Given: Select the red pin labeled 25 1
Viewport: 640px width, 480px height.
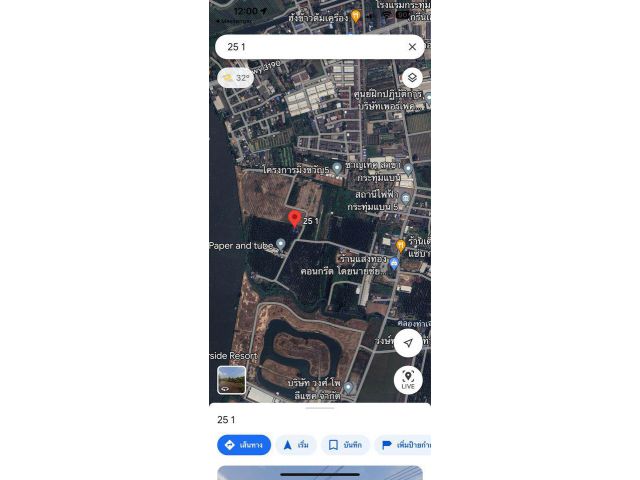Looking at the screenshot, I should click(x=294, y=219).
